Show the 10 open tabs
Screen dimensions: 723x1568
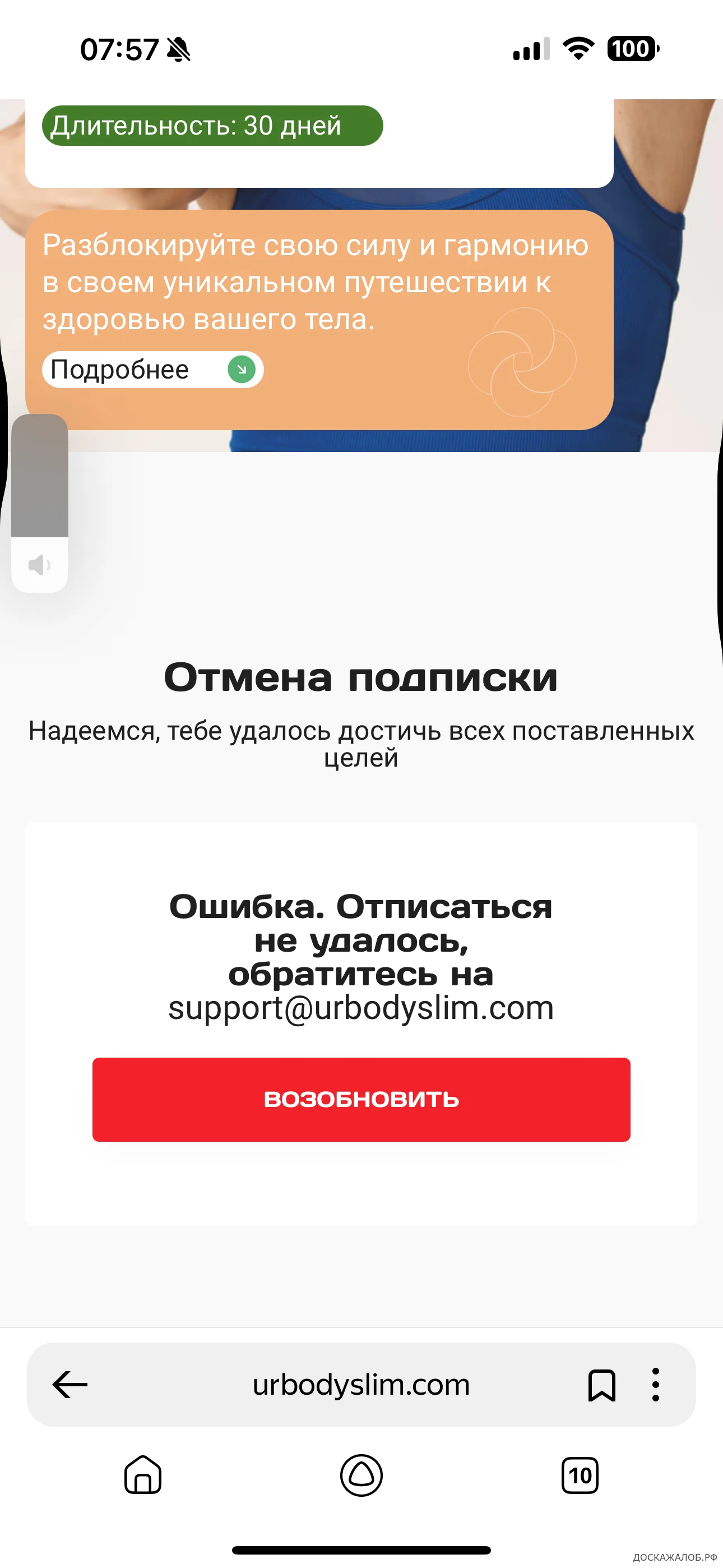(580, 1475)
